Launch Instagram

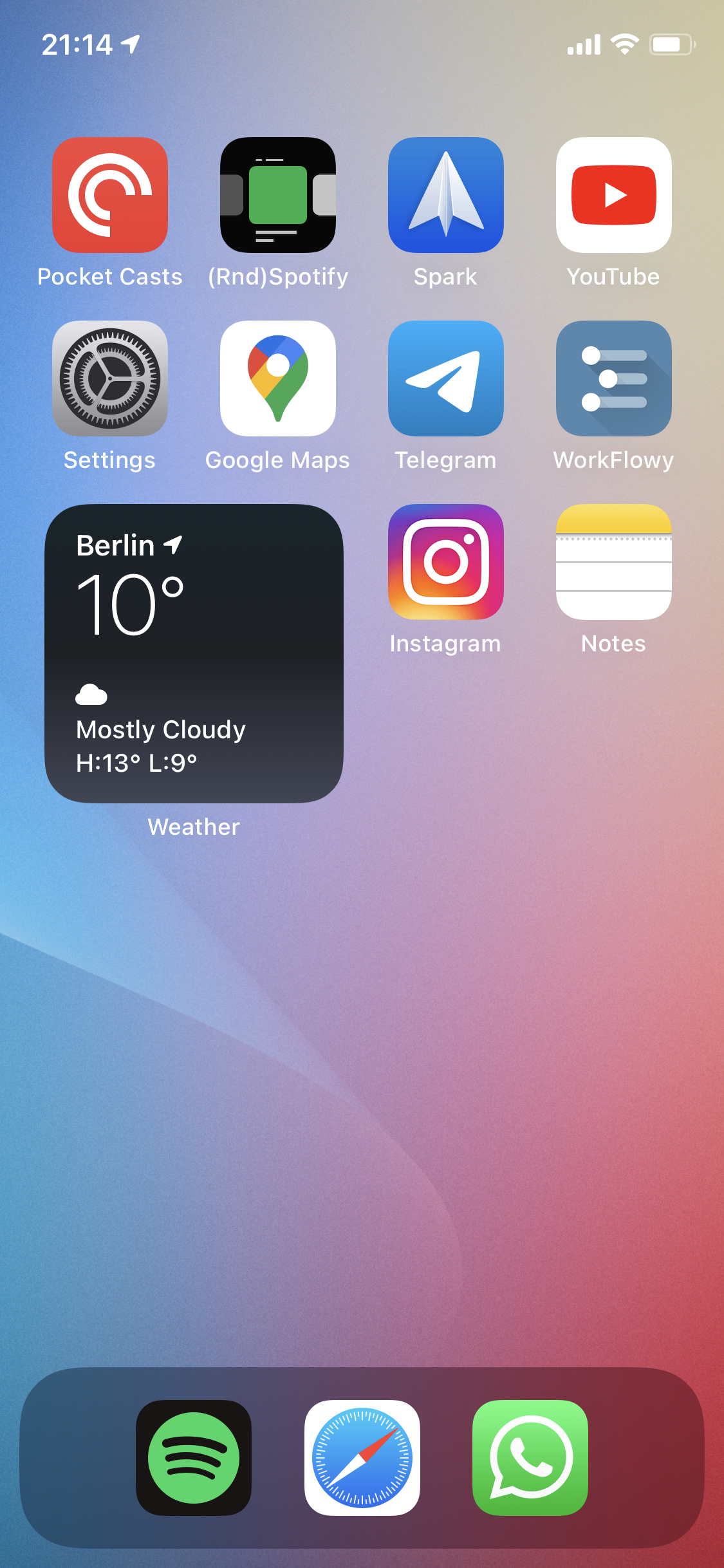coord(446,562)
